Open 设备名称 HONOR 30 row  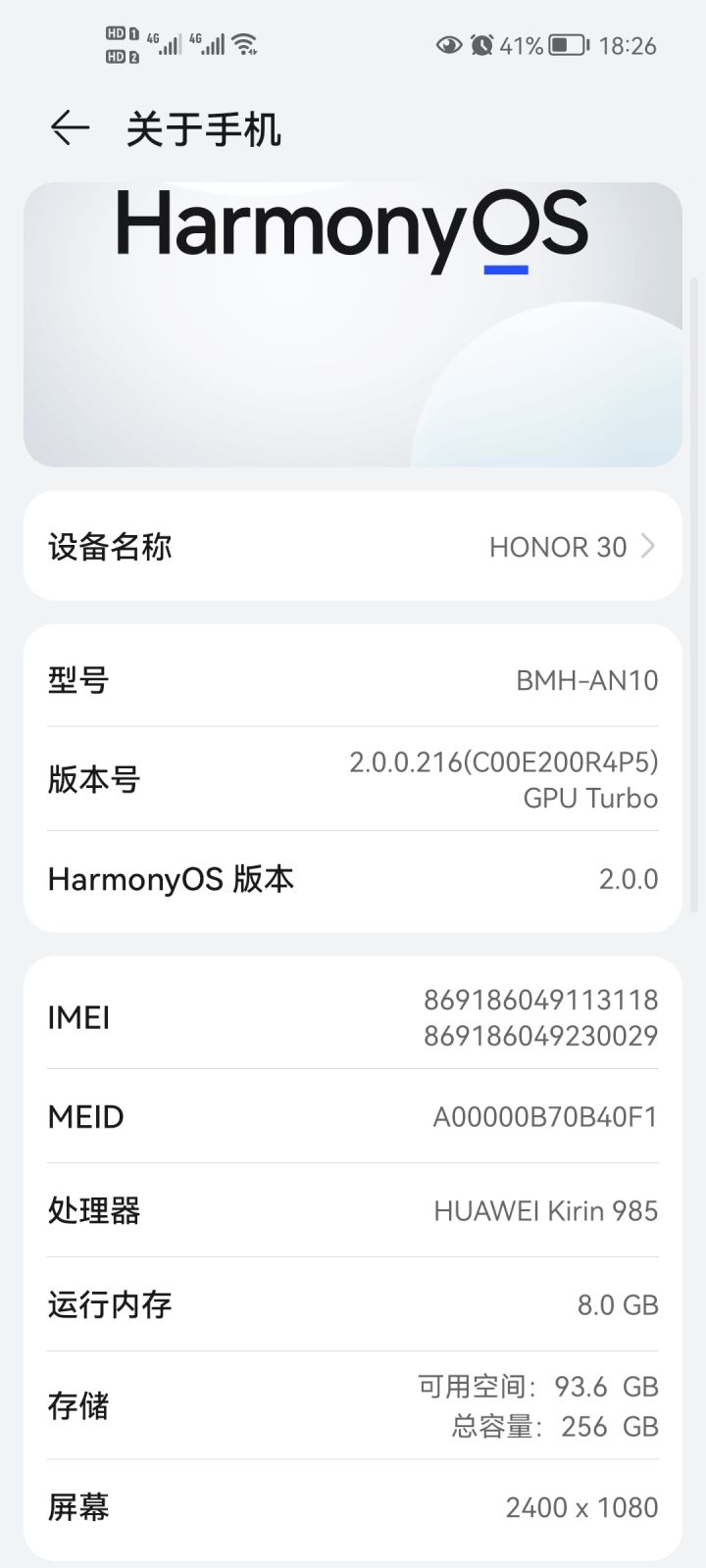(x=353, y=546)
